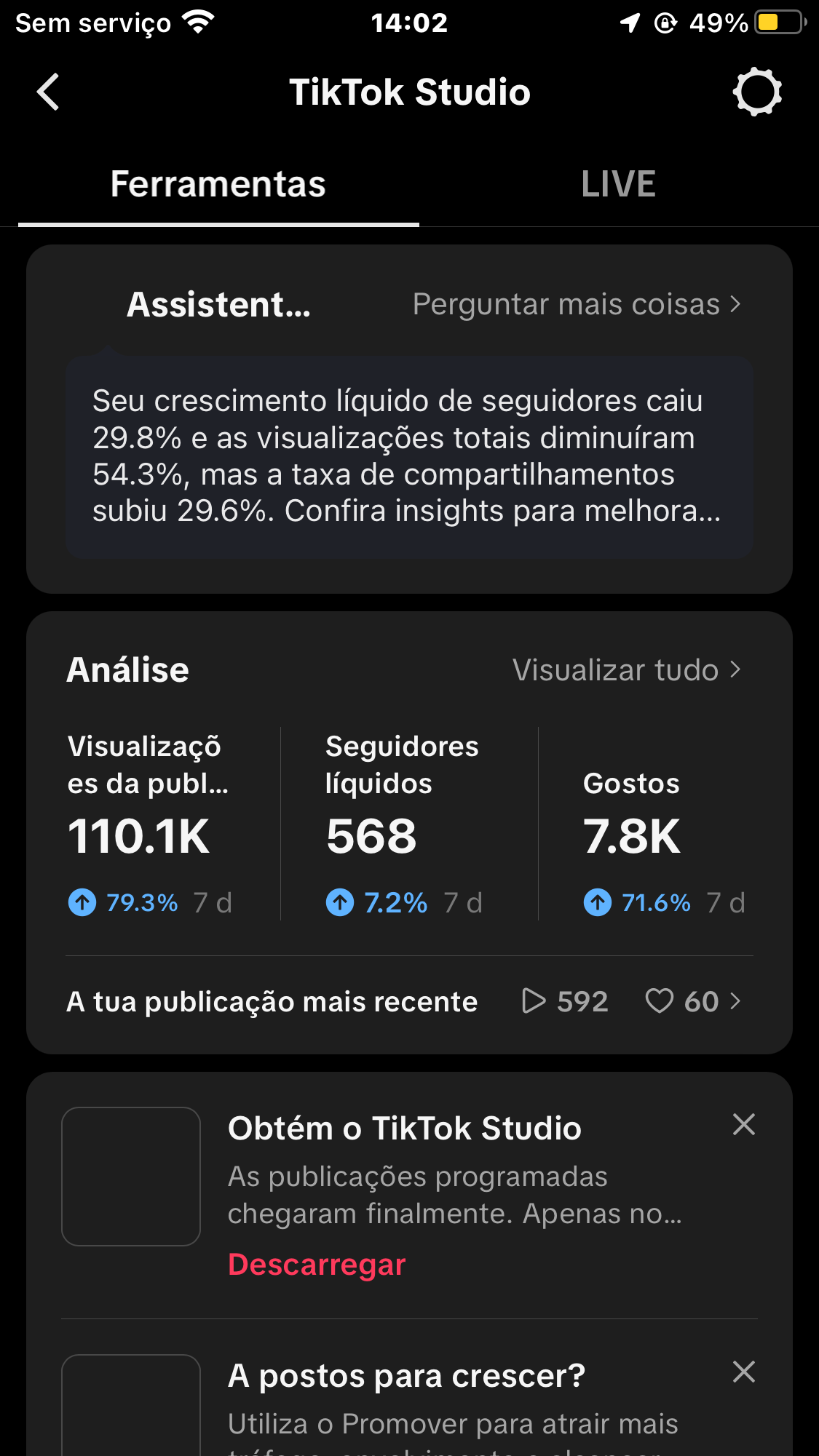The image size is (819, 1456).
Task: Tap Descarregar to get TikTok Studio
Action: [x=317, y=1265]
